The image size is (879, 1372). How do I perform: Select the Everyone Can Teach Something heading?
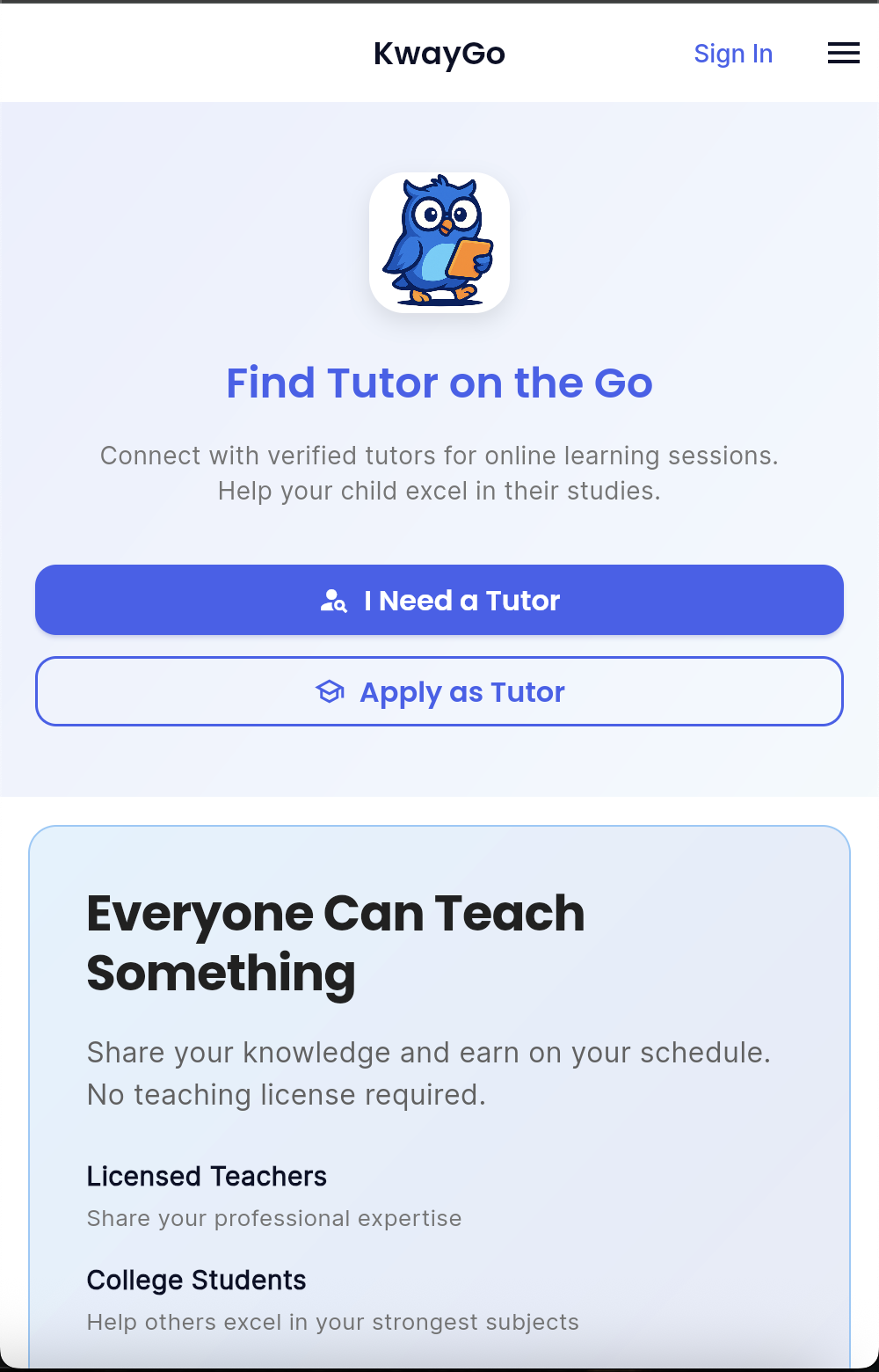point(336,941)
